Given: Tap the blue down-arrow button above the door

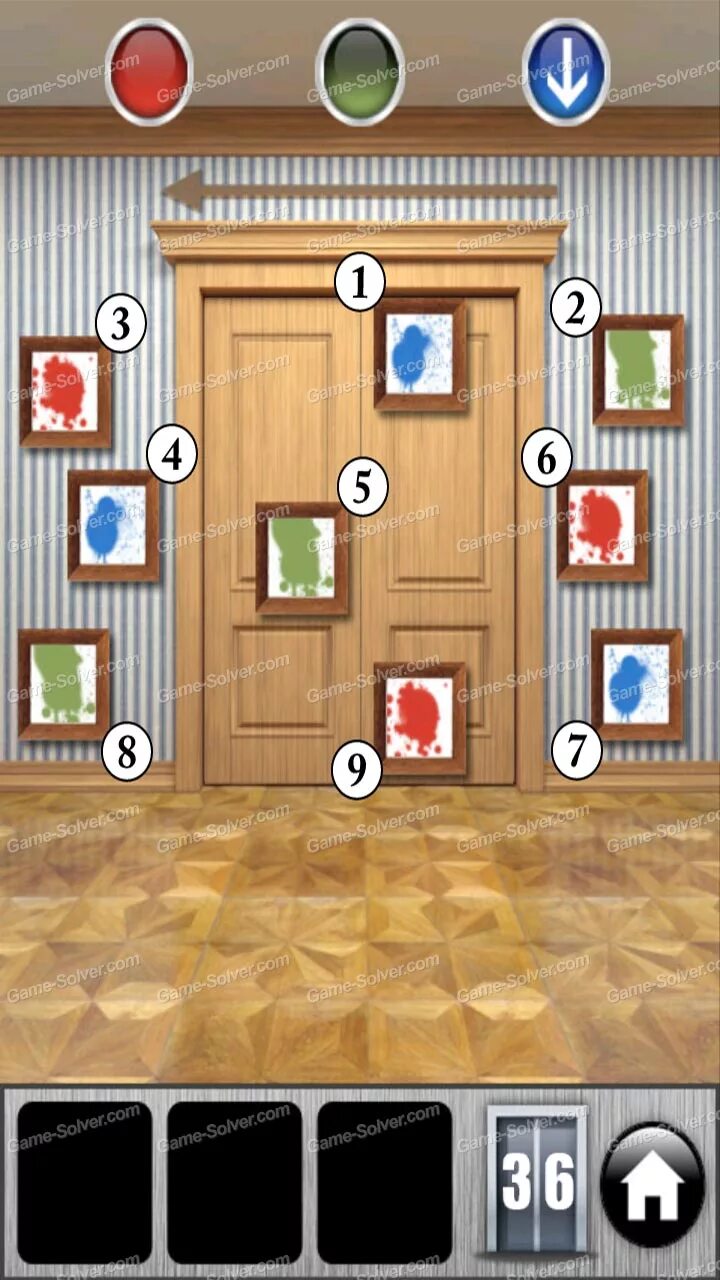Looking at the screenshot, I should tap(566, 71).
